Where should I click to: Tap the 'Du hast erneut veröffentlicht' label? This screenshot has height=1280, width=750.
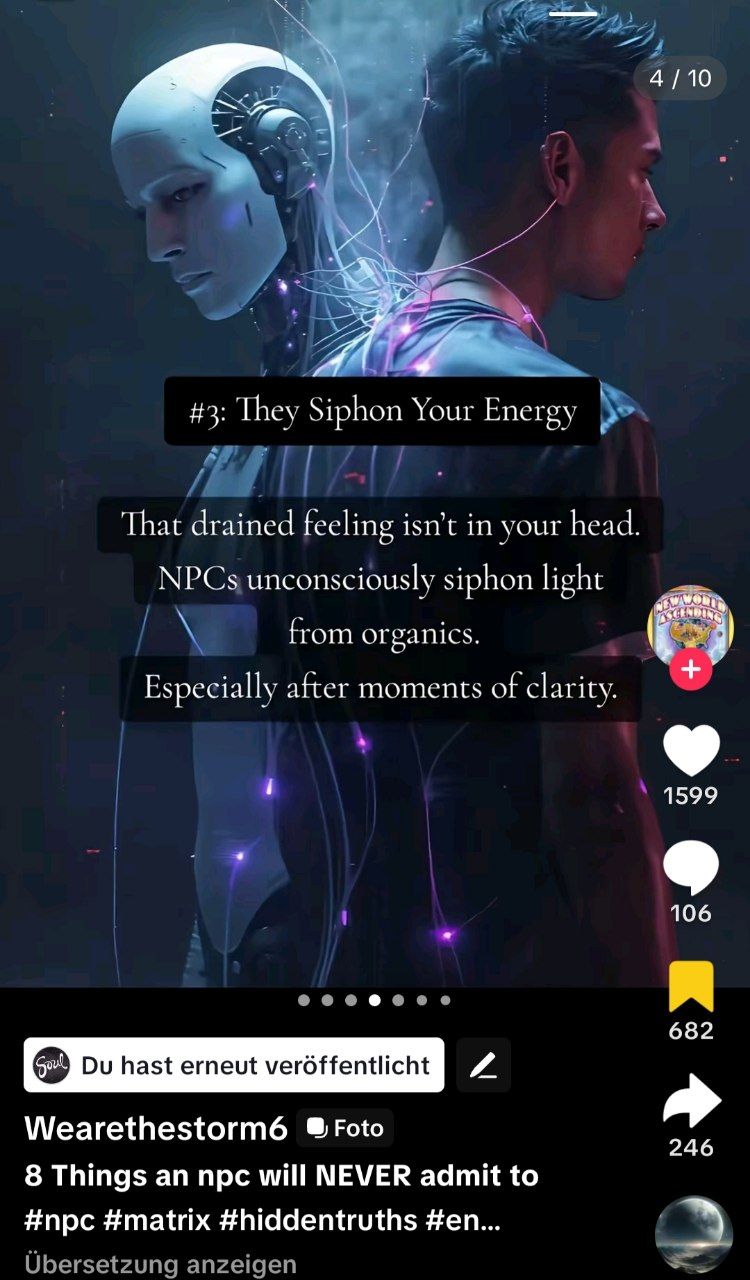point(234,1065)
